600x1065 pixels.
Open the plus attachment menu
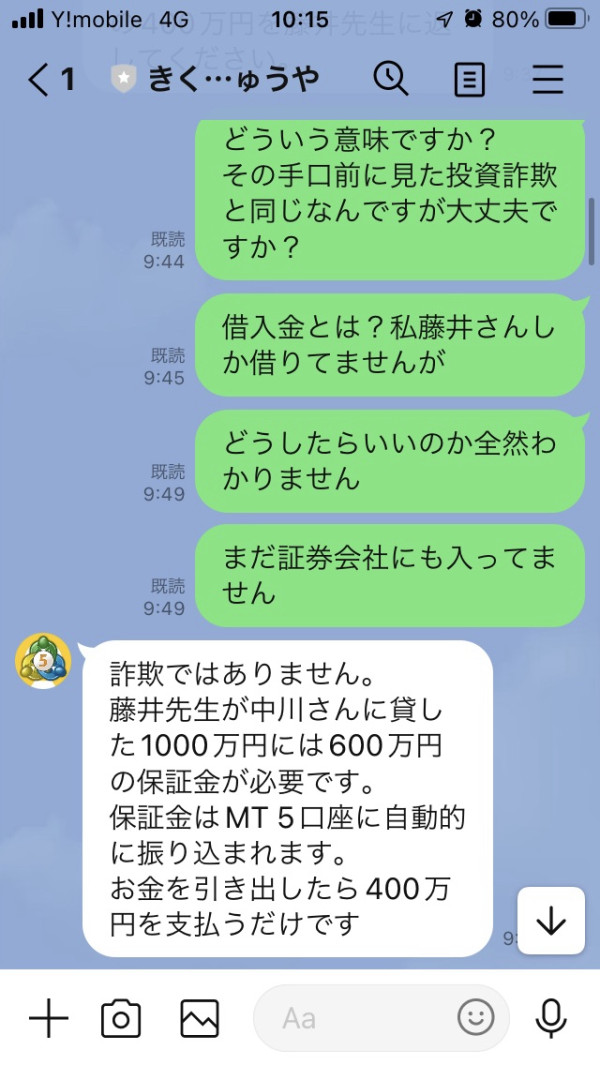point(49,1017)
